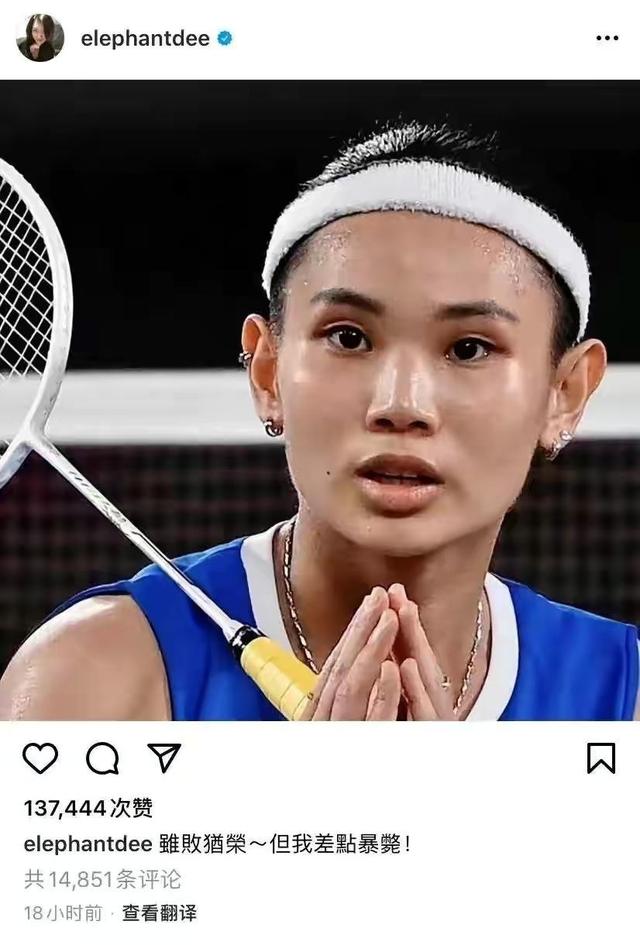Image resolution: width=640 pixels, height=945 pixels.
Task: View the 137,444 likes list
Action: [x=89, y=808]
